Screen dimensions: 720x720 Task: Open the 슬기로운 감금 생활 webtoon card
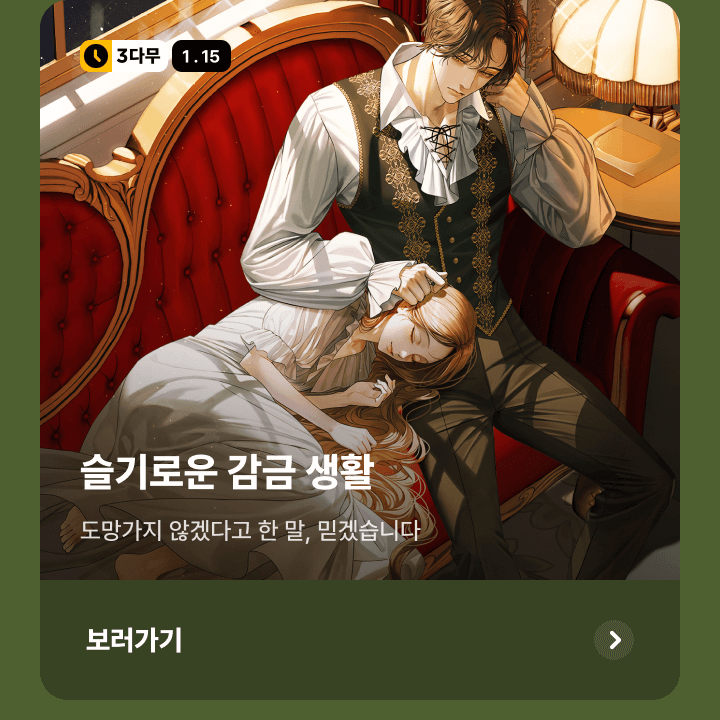point(360,300)
